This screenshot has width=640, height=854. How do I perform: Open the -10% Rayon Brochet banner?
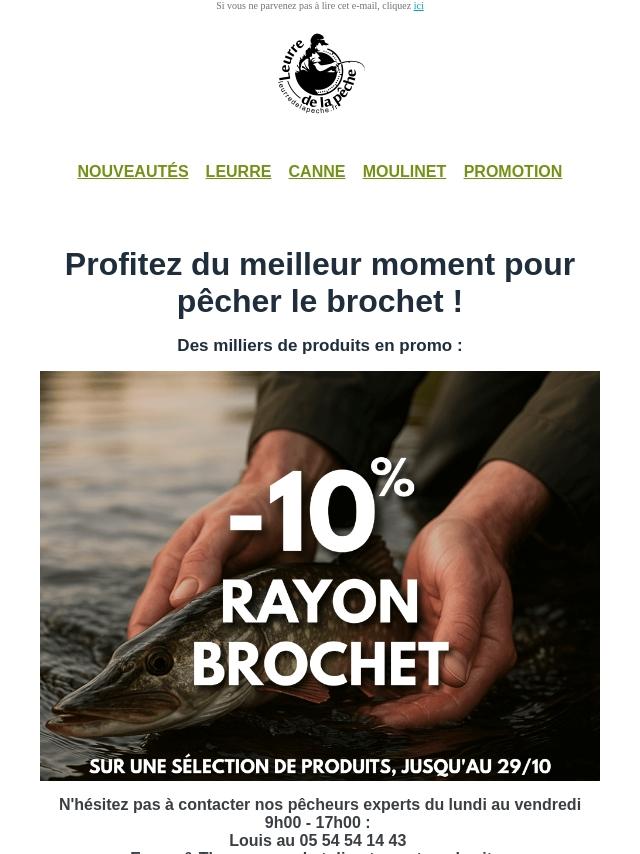(x=320, y=575)
